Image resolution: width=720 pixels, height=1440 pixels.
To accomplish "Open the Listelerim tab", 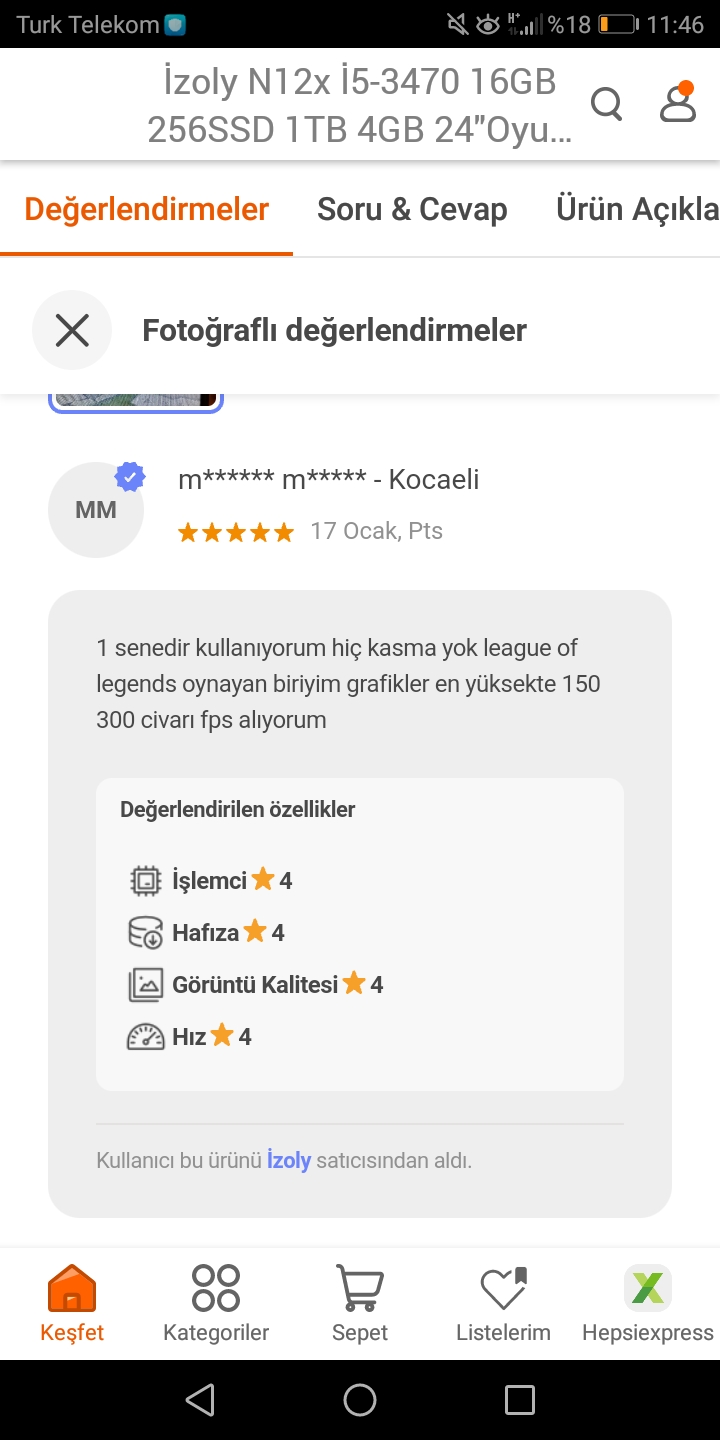I will 503,1303.
